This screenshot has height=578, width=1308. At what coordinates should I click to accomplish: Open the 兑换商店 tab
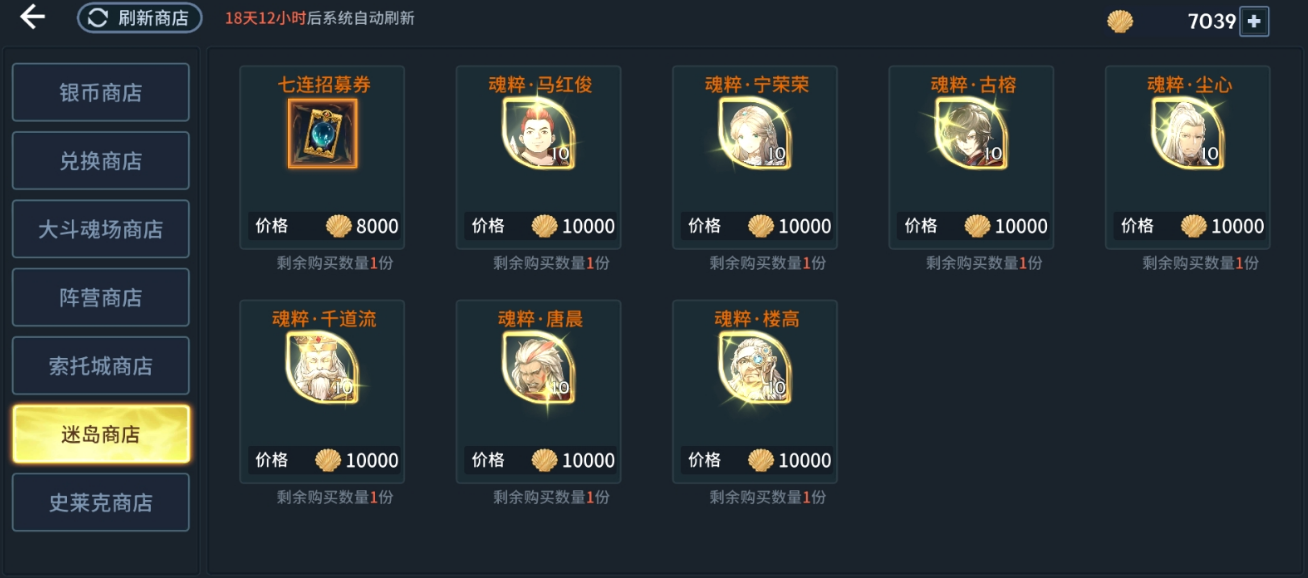[100, 161]
